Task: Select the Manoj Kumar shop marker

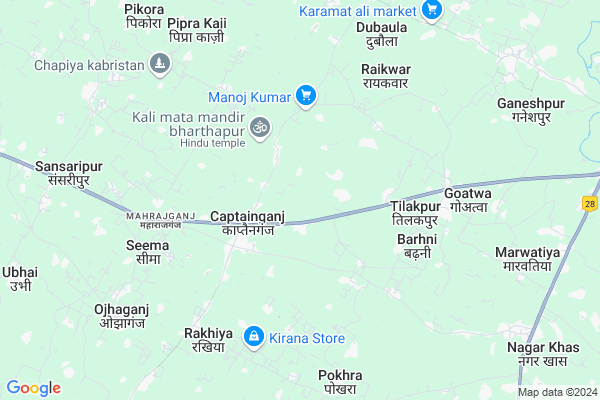Action: [306, 97]
